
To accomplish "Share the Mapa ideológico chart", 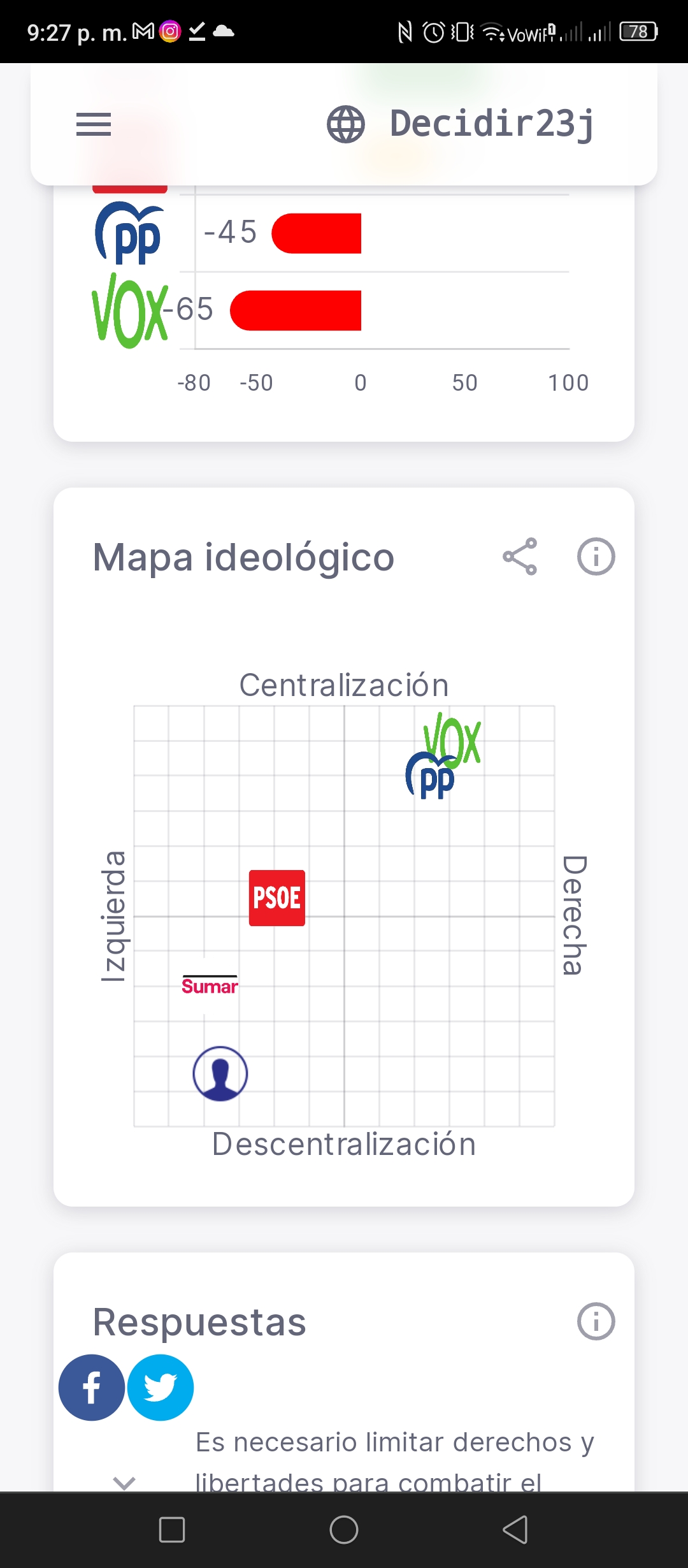I will (520, 556).
